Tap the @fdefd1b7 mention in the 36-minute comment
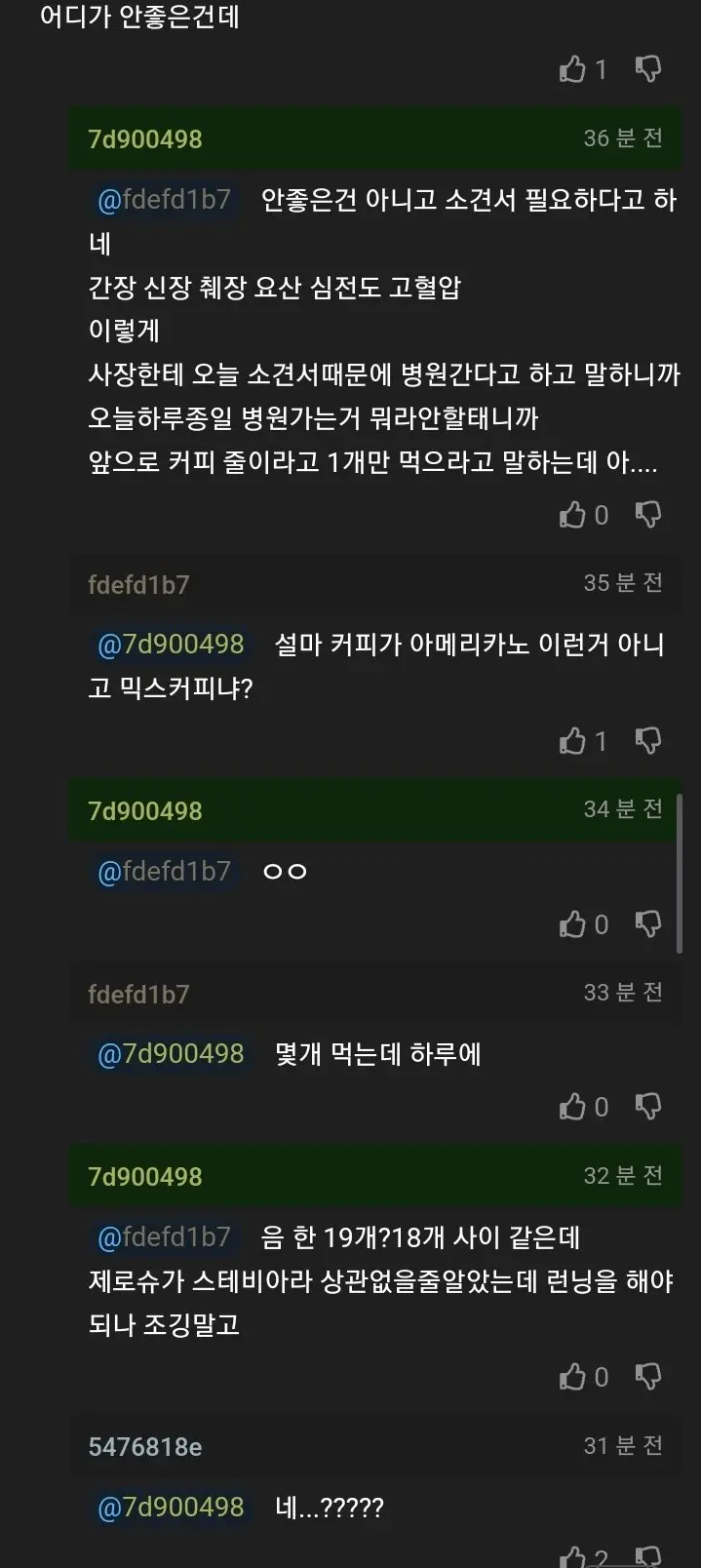 coord(164,200)
